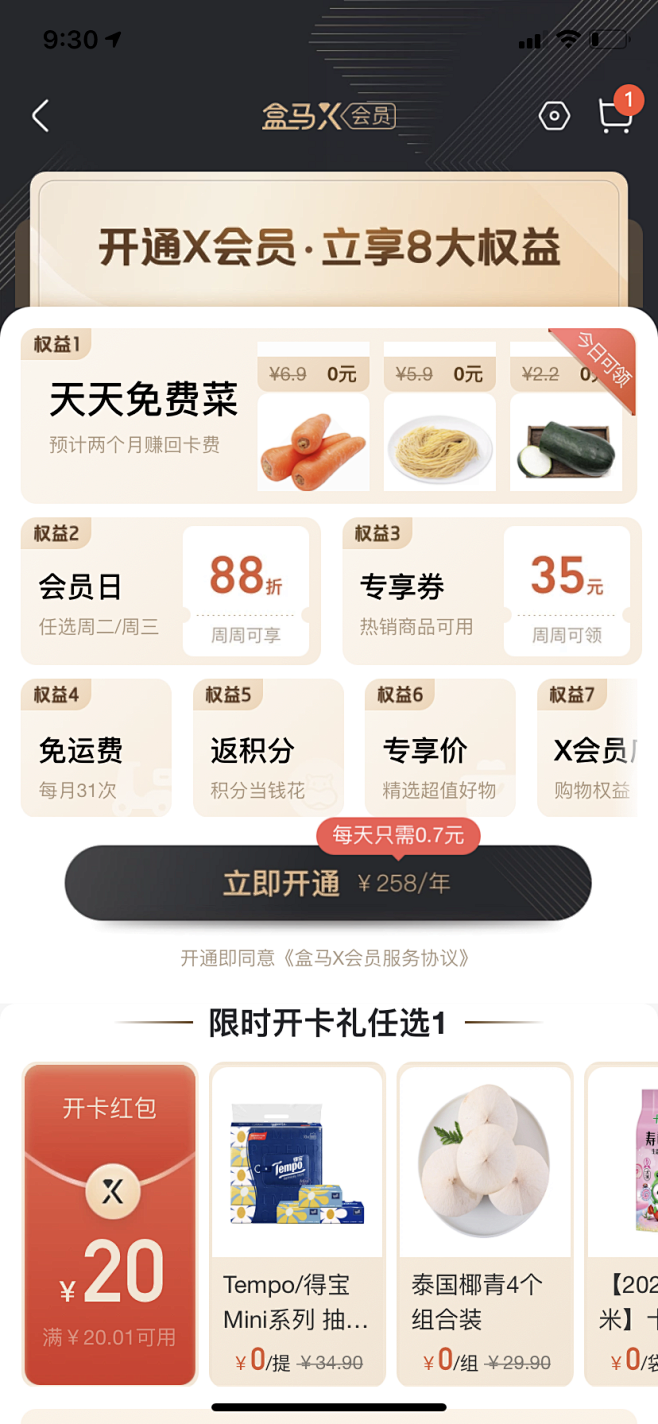The height and width of the screenshot is (1424, 658).
Task: Tap 立即开通 to join for ¥258/年
Action: [x=328, y=884]
